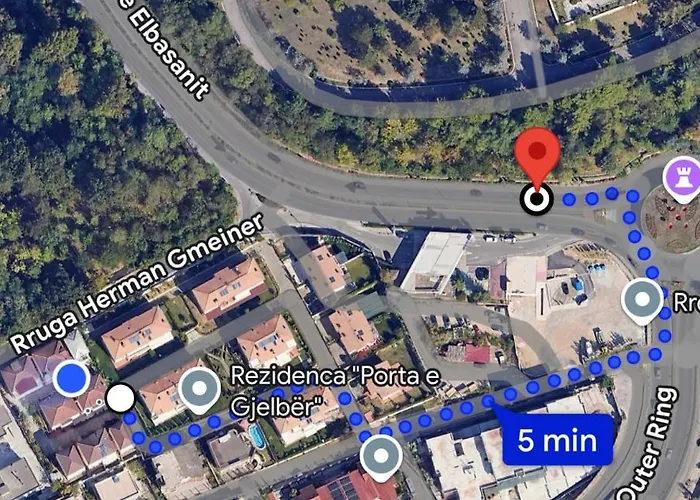Select the 5 min walking route label
700x500 pixels.
557,439
